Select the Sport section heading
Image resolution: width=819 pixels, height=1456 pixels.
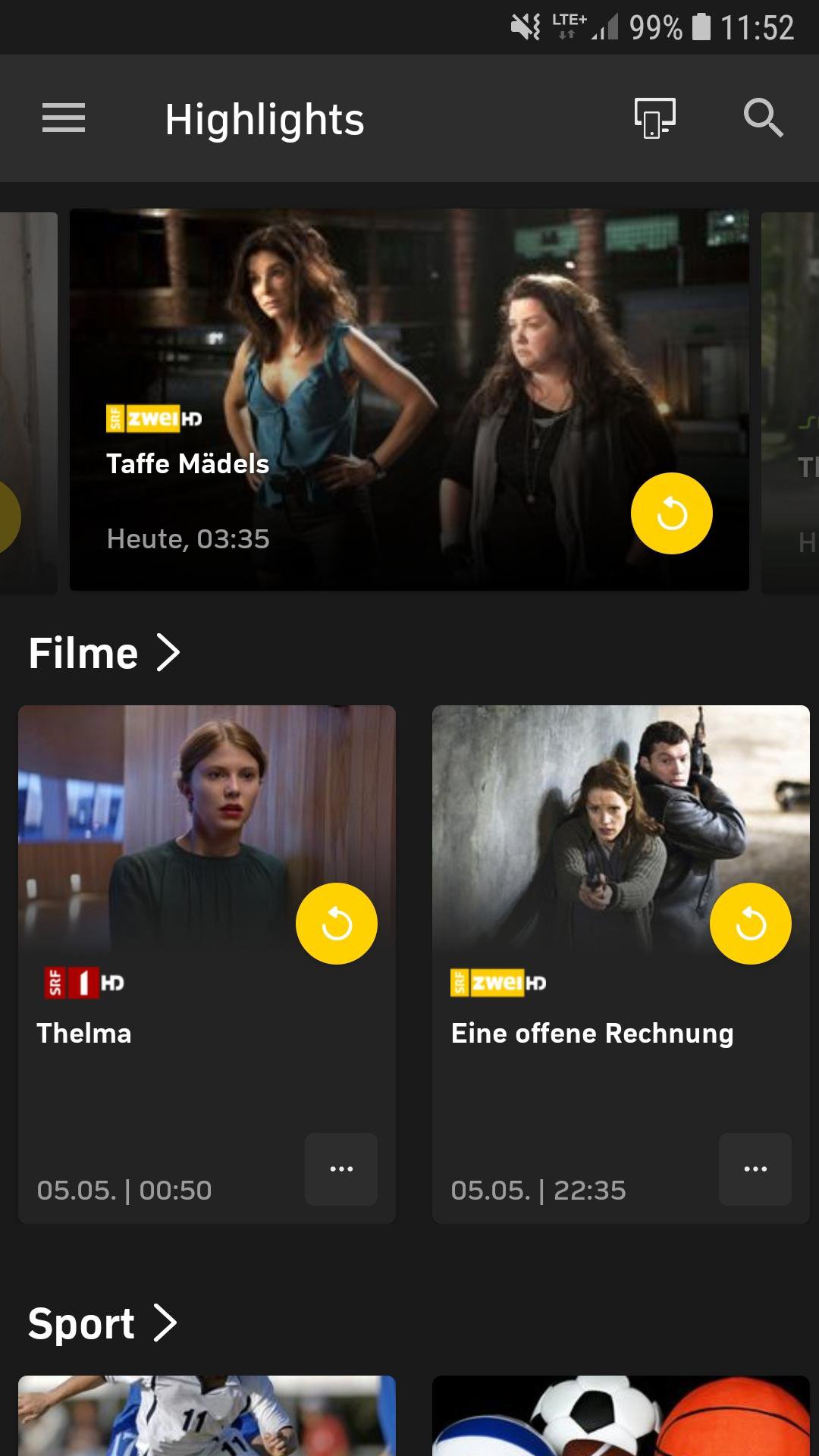tap(82, 1323)
